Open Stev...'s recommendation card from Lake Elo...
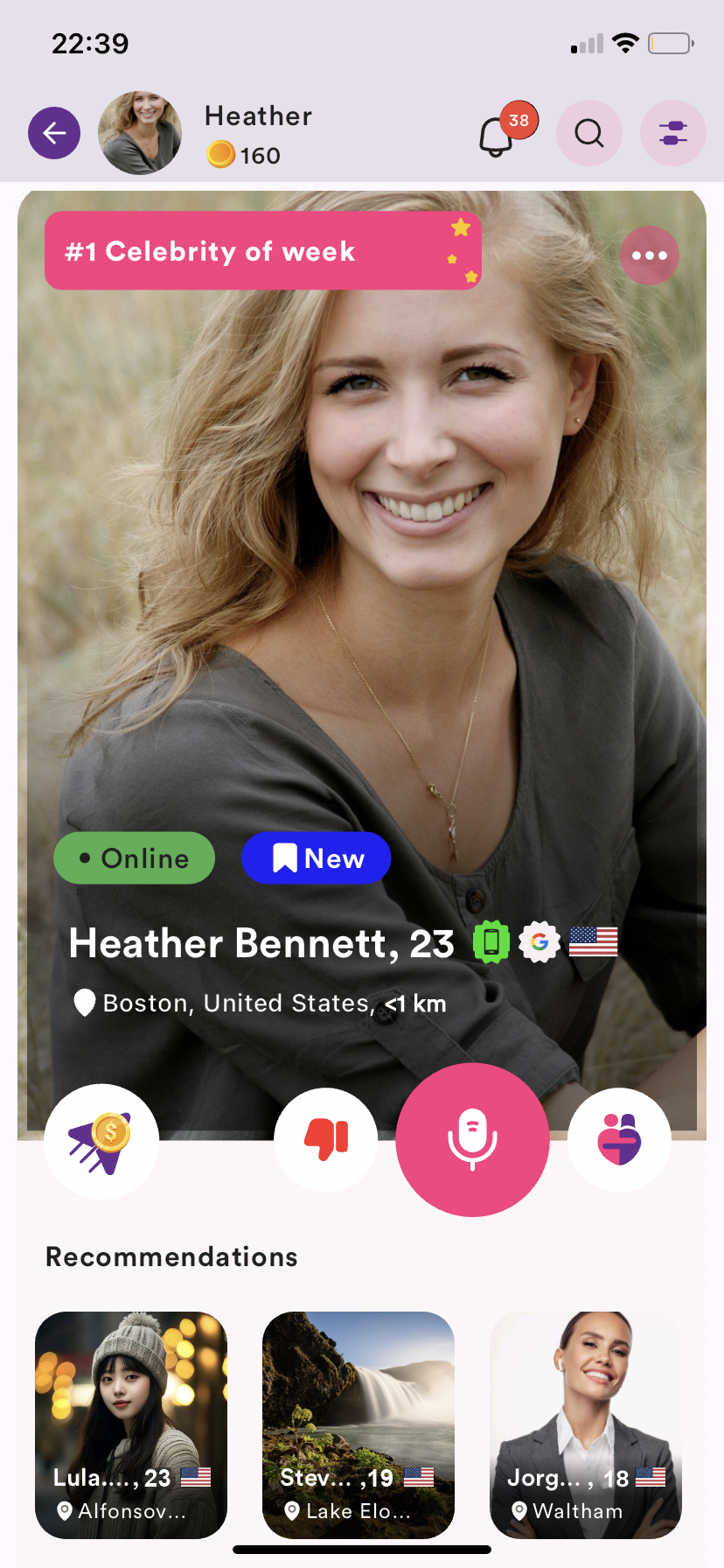The image size is (724, 1568). click(359, 1424)
